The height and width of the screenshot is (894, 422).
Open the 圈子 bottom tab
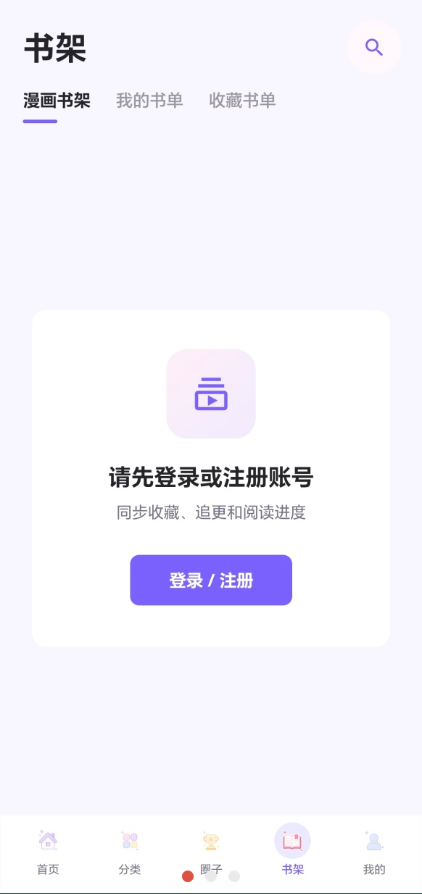click(211, 852)
